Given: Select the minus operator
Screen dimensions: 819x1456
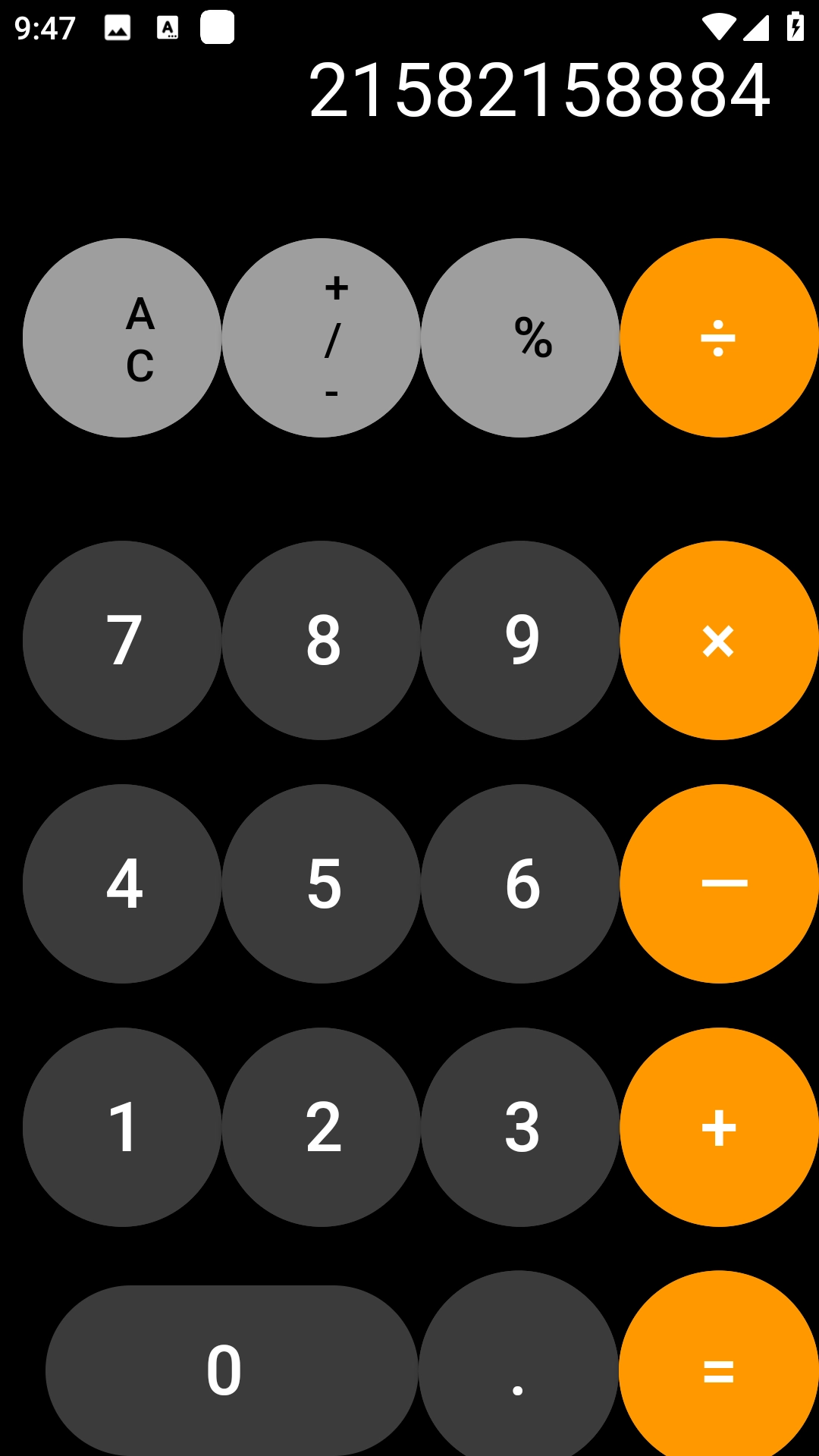Looking at the screenshot, I should (719, 883).
